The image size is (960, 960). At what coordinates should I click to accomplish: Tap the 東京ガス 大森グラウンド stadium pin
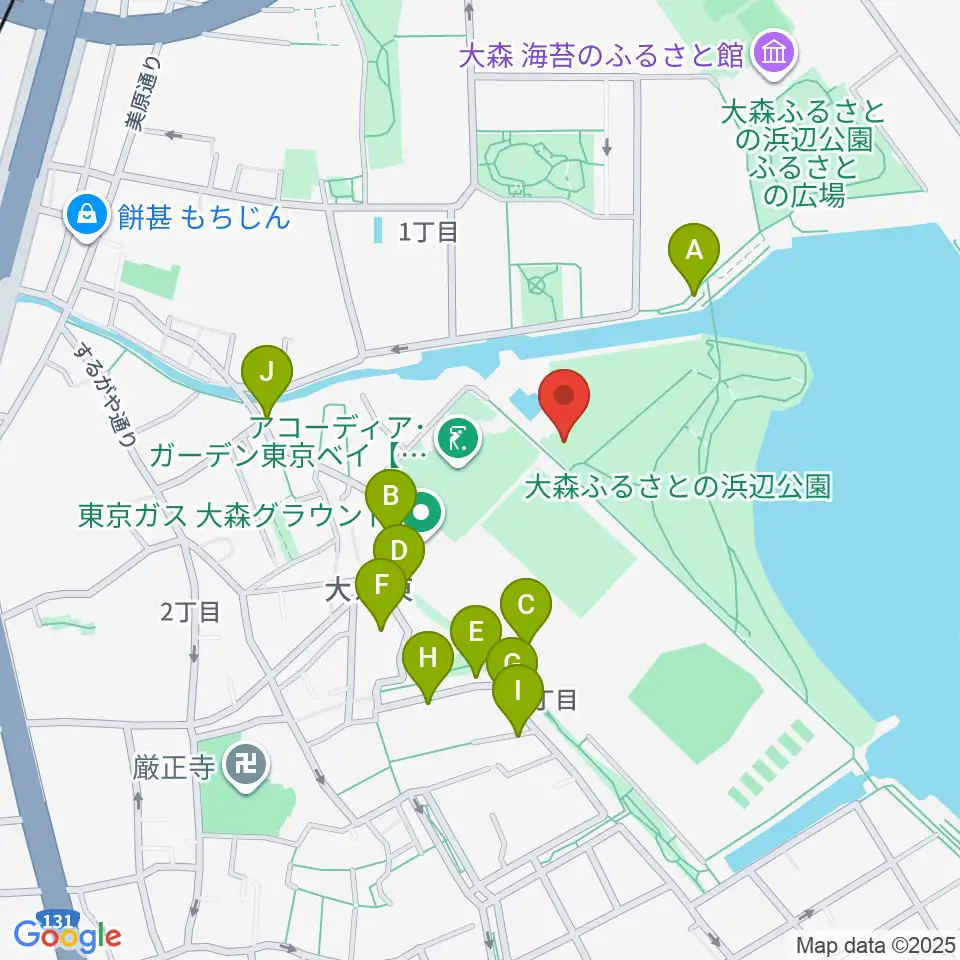coord(423,516)
